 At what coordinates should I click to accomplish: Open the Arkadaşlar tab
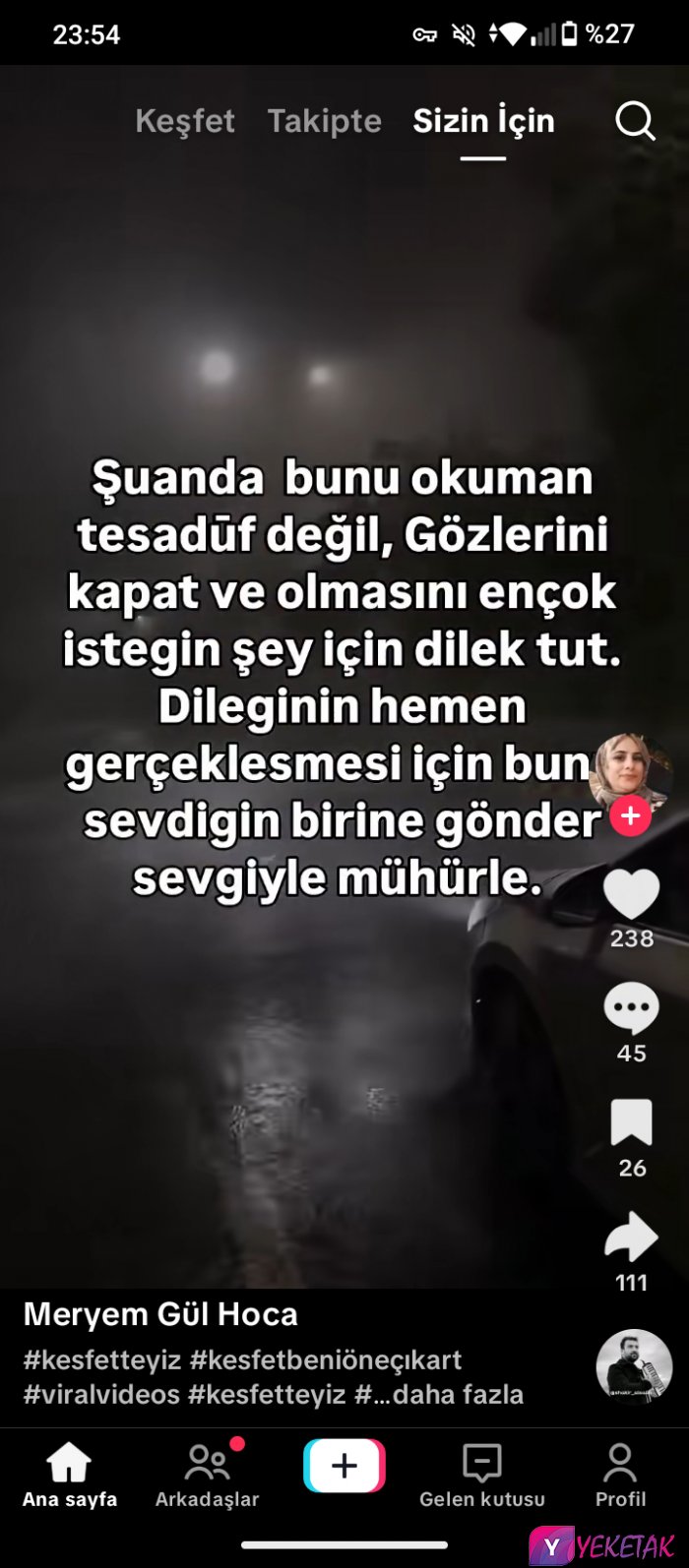(207, 1474)
